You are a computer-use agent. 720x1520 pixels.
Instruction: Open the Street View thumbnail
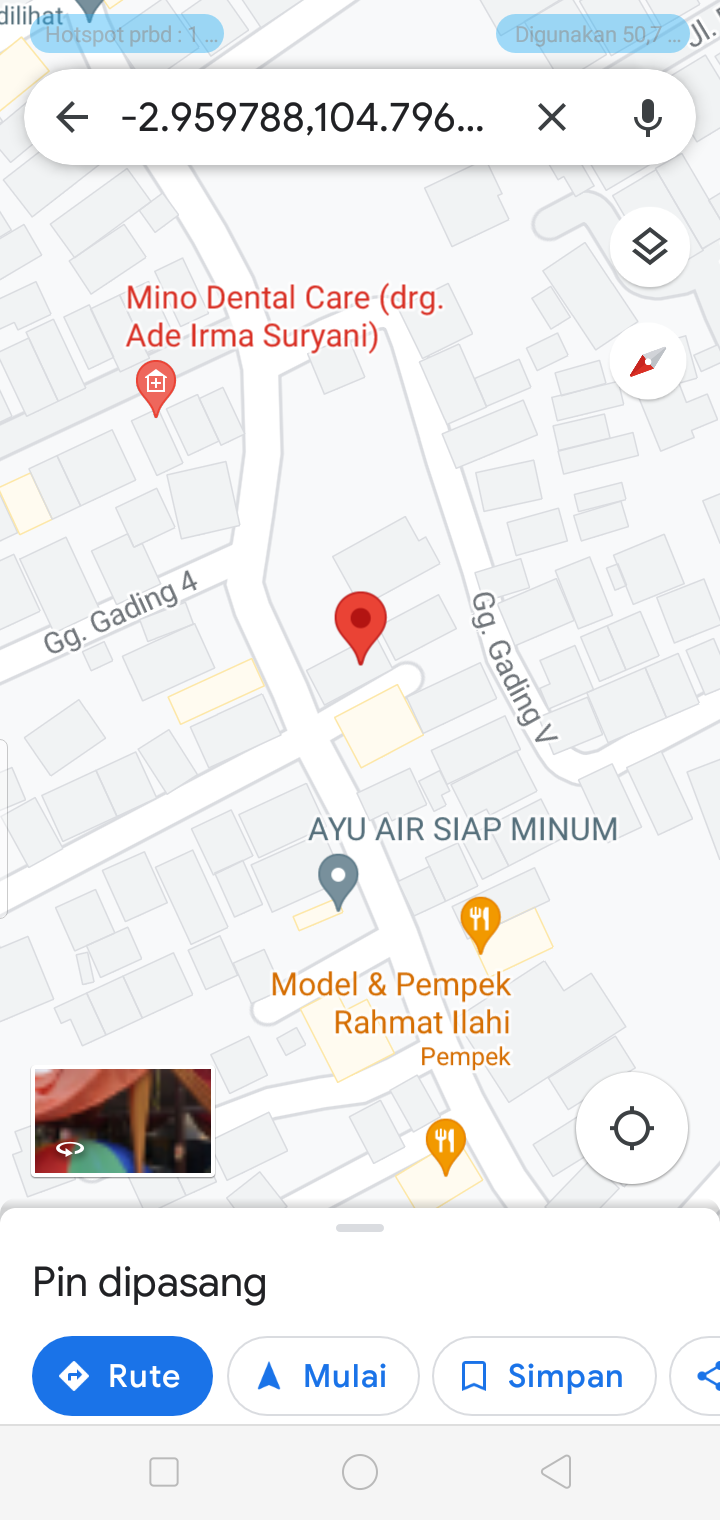(122, 1120)
